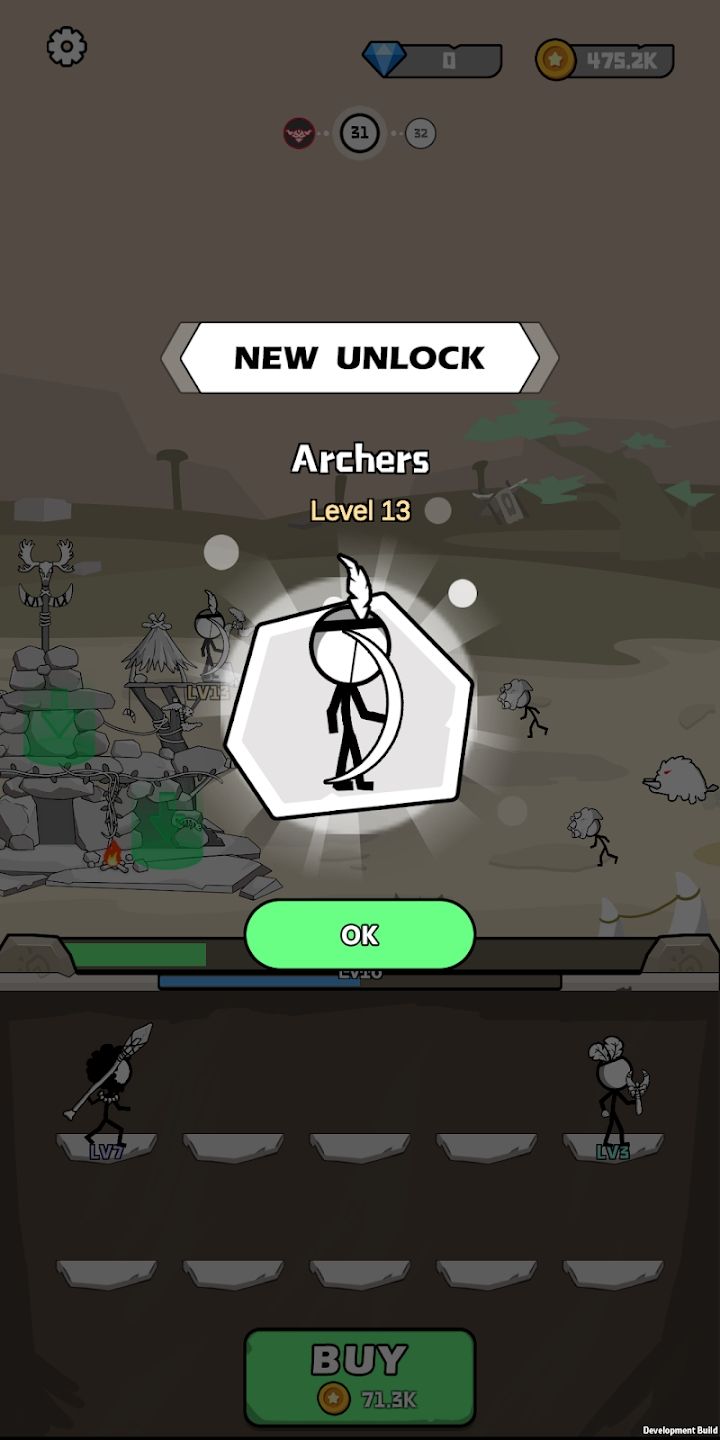Select the LV7 spearman unit
The height and width of the screenshot is (1440, 720).
tap(107, 1093)
